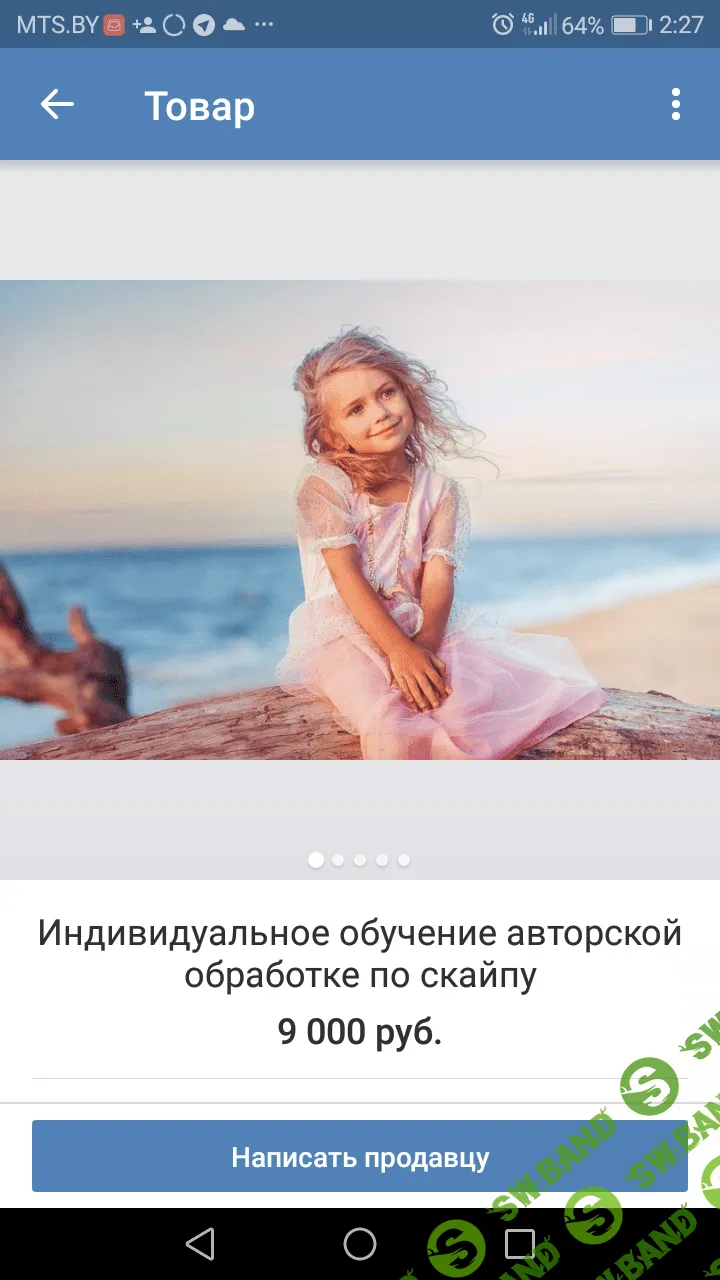720x1280 pixels.
Task: Open the product photo in full view
Action: click(x=360, y=520)
